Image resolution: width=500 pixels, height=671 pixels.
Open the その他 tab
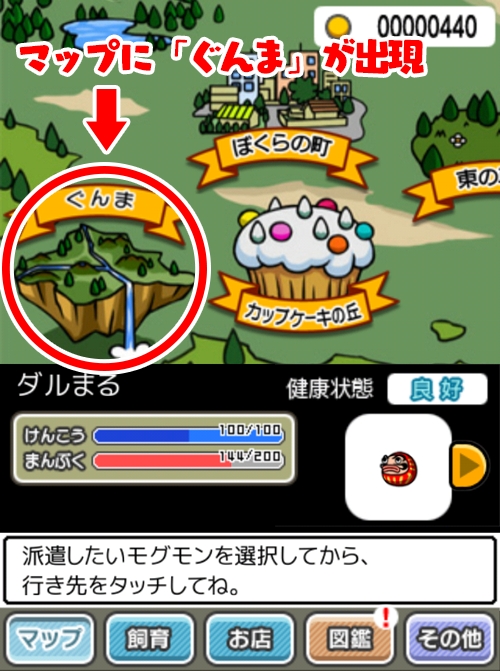449,638
